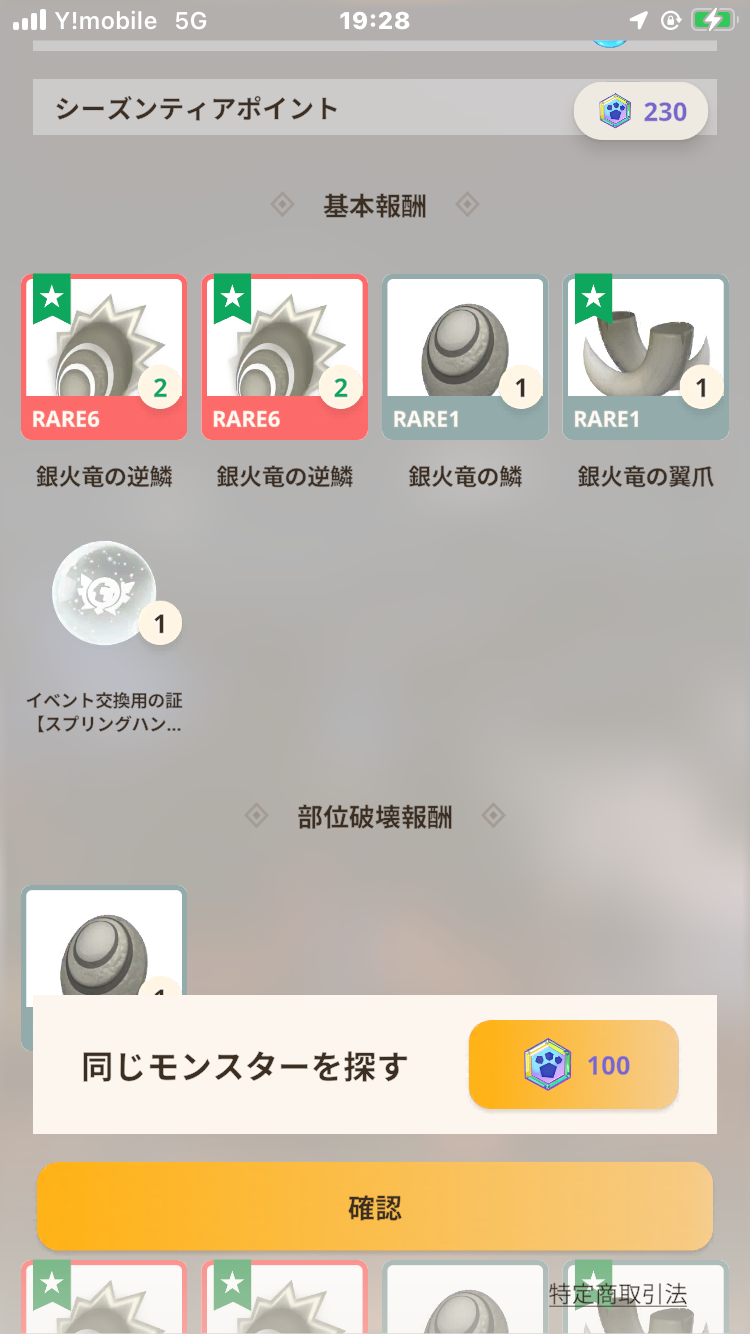This screenshot has width=750, height=1334.
Task: Open the 特定商取引法 link
Action: coord(618,1294)
